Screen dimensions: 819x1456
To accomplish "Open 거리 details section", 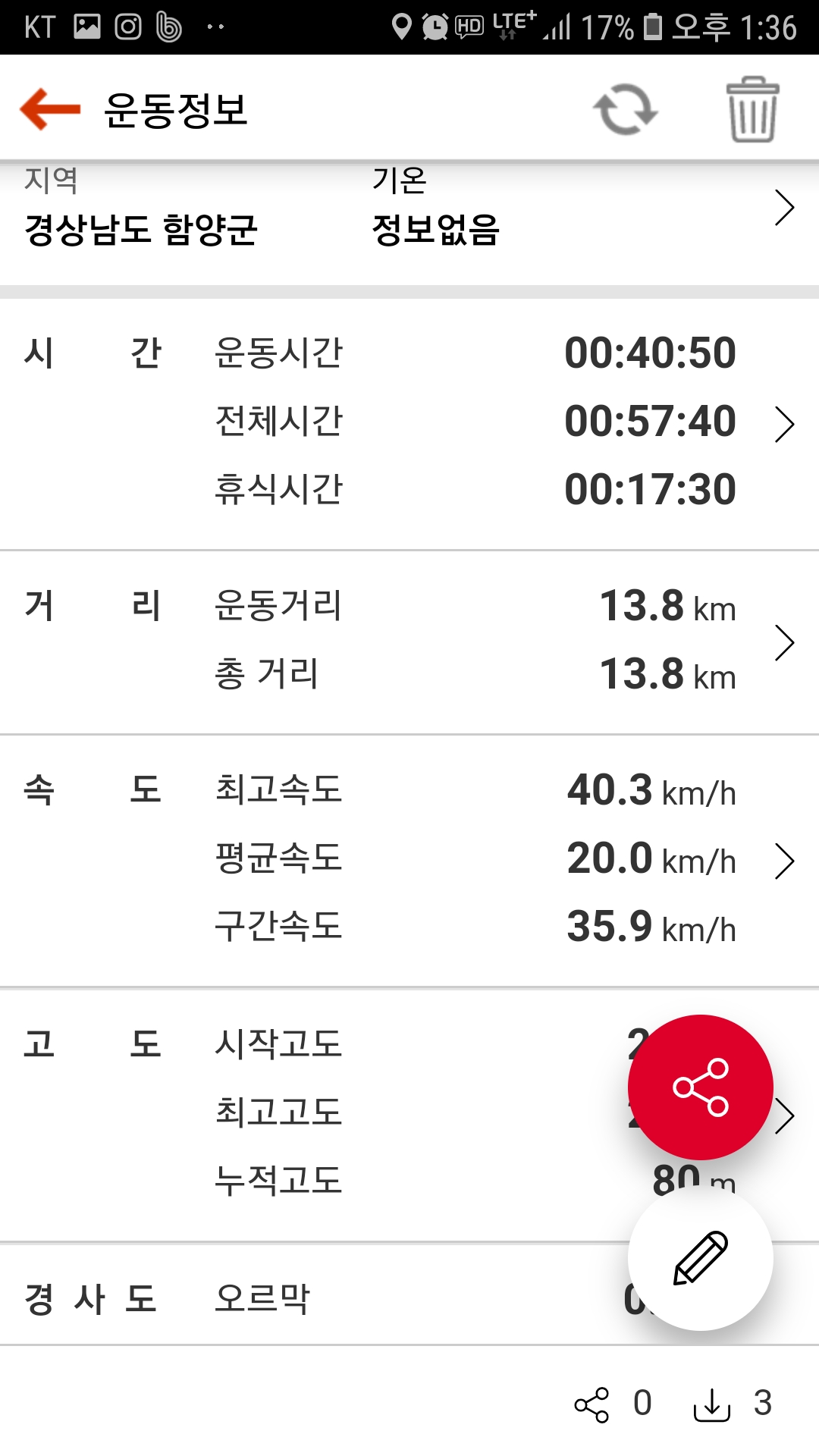I will [x=784, y=642].
